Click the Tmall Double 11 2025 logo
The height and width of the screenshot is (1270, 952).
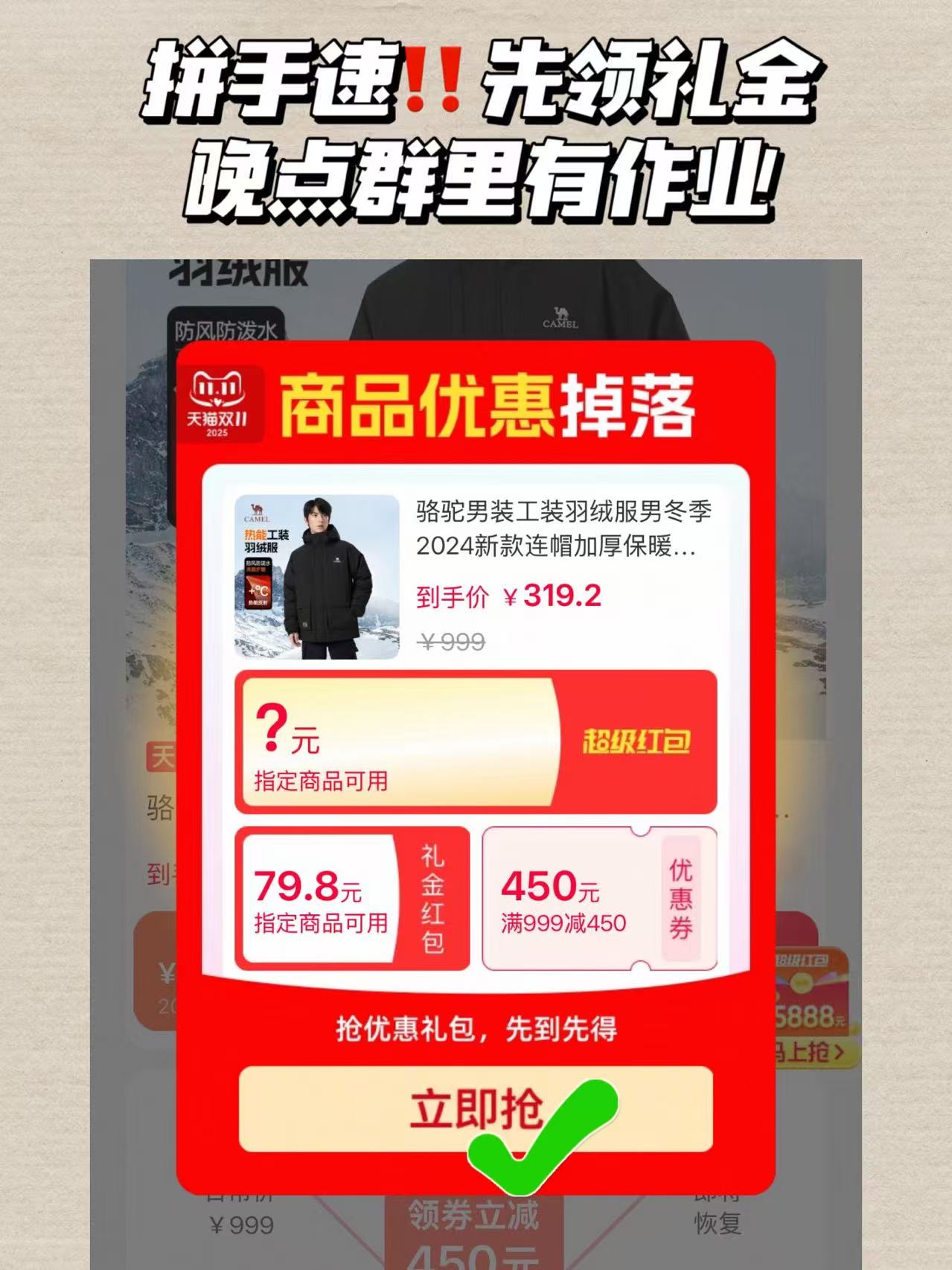tap(218, 403)
